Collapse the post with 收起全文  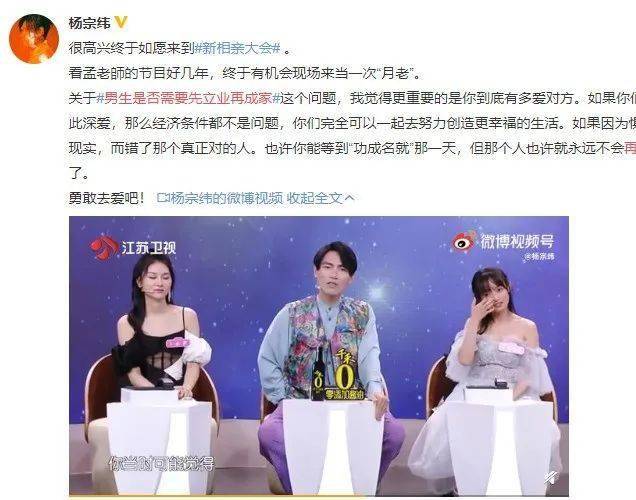click(x=315, y=198)
